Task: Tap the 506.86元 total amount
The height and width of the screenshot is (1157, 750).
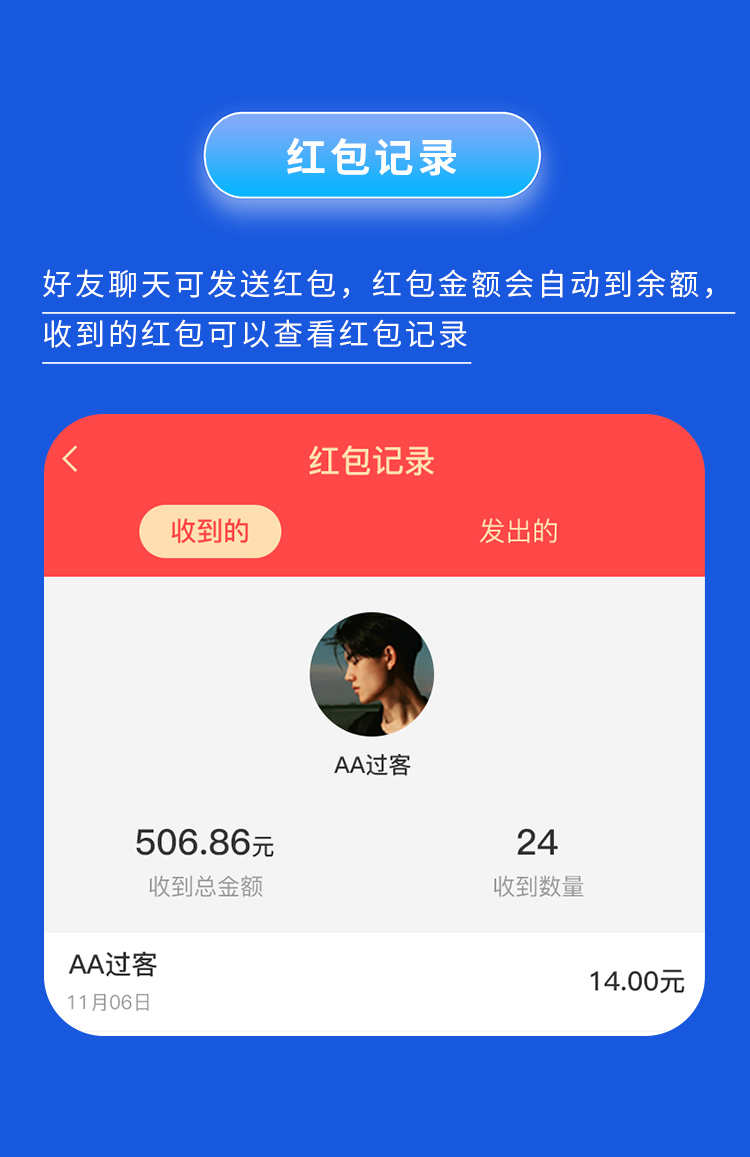Action: 207,843
